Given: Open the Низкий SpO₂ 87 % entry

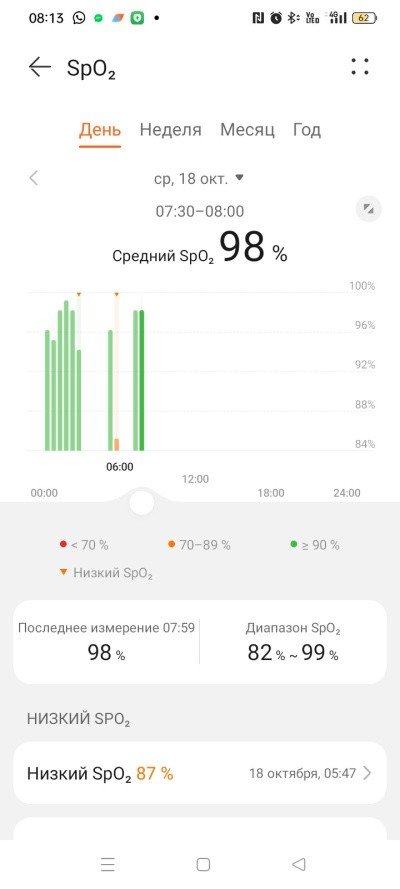Looking at the screenshot, I should [200, 773].
